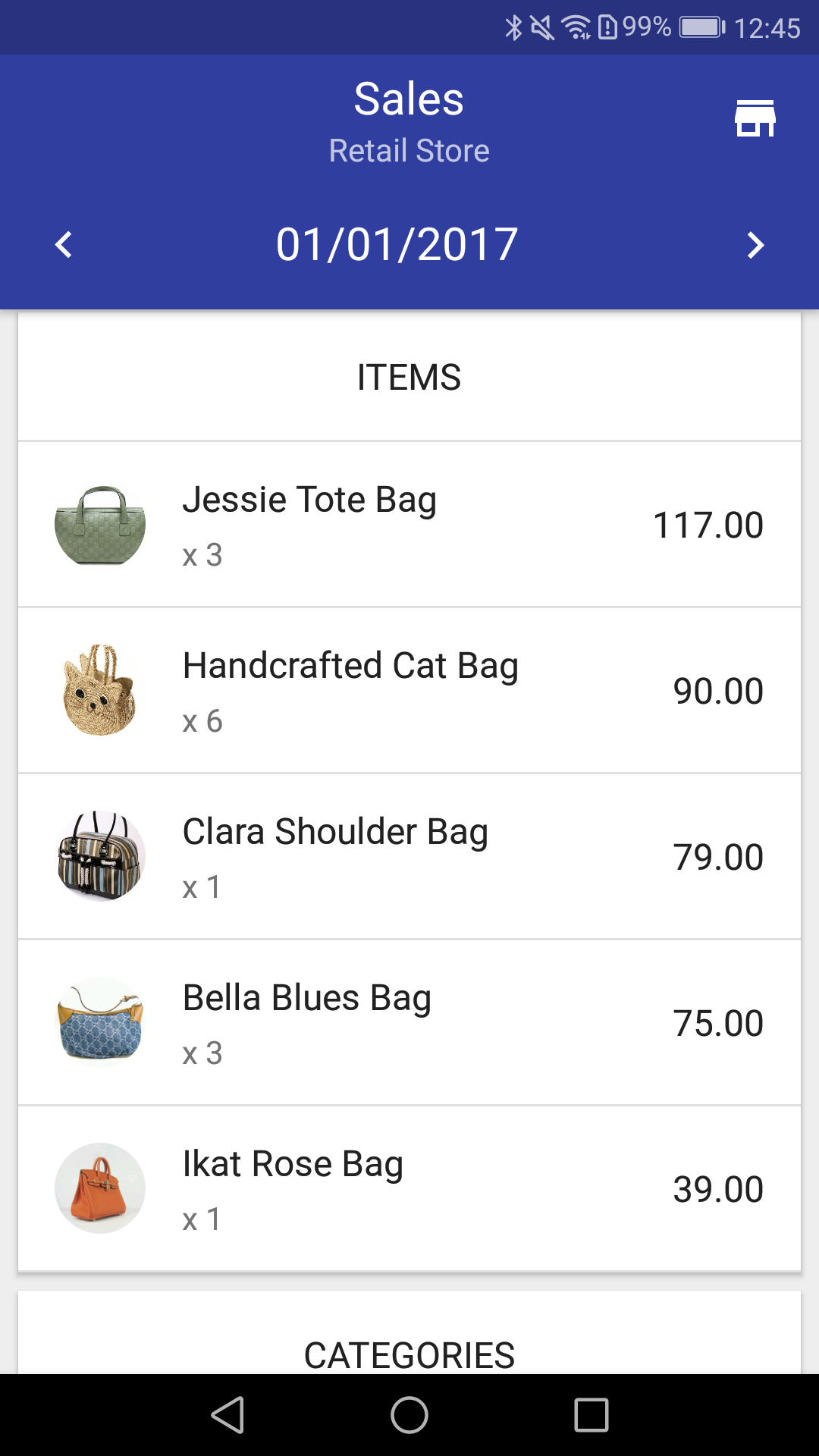Select the 01/01/2017 date
The height and width of the screenshot is (1456, 819).
[x=397, y=245]
